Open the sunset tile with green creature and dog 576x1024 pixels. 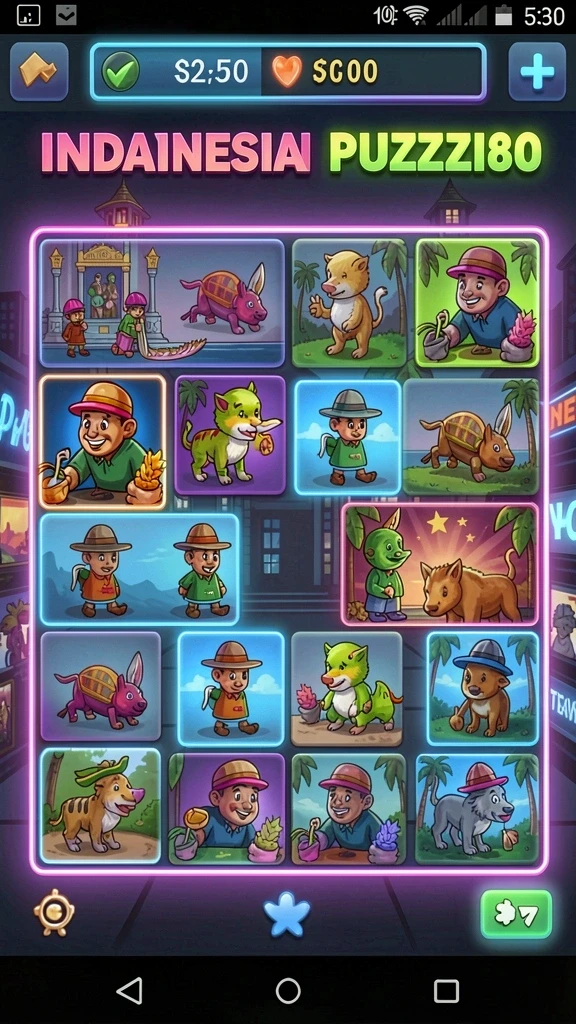440,564
